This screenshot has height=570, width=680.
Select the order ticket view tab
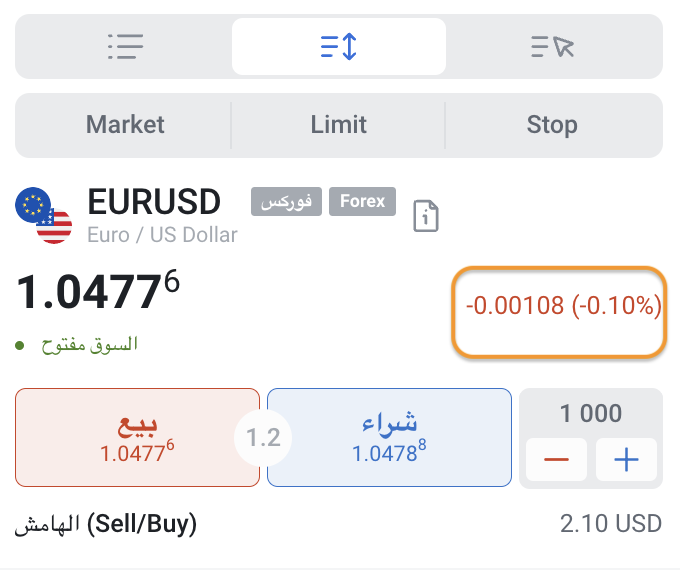tap(339, 46)
